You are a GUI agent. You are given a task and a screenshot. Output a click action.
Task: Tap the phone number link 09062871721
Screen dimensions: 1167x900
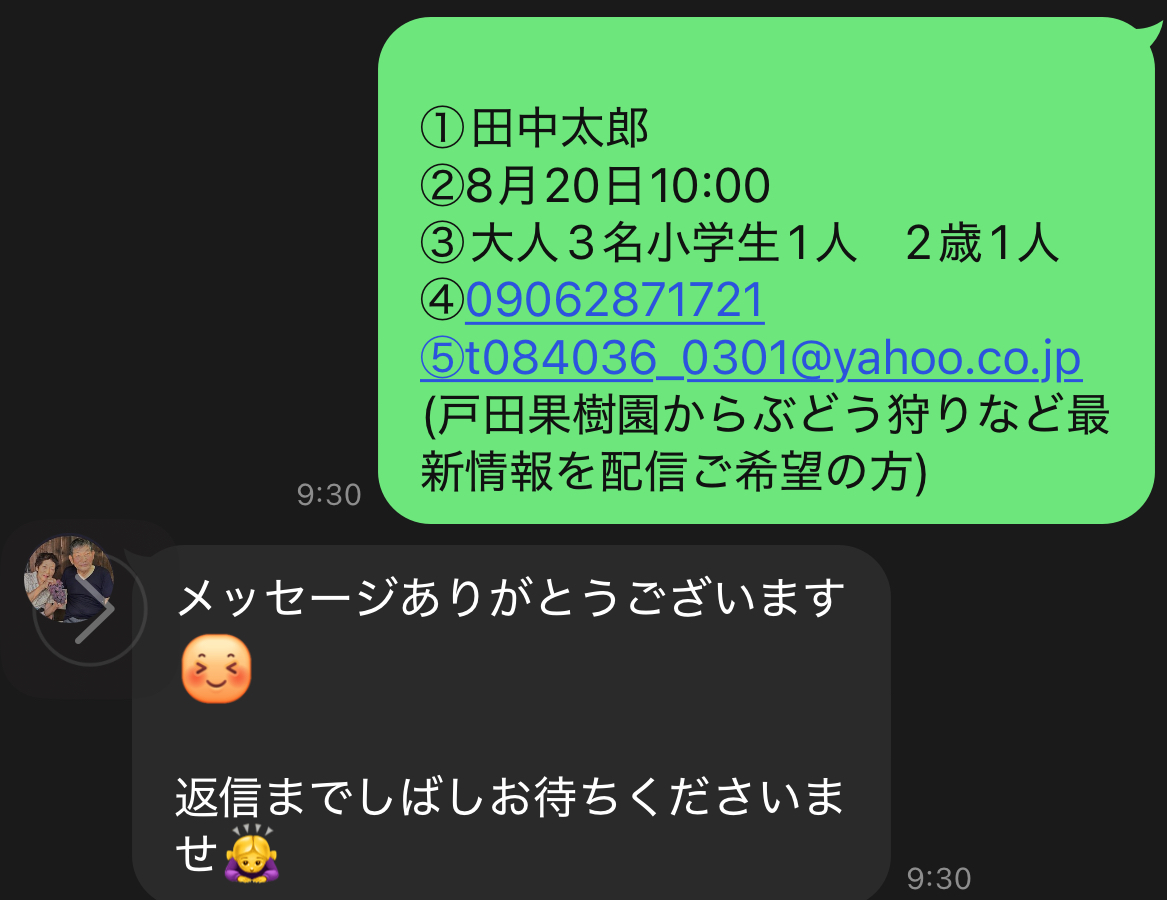[x=614, y=301]
